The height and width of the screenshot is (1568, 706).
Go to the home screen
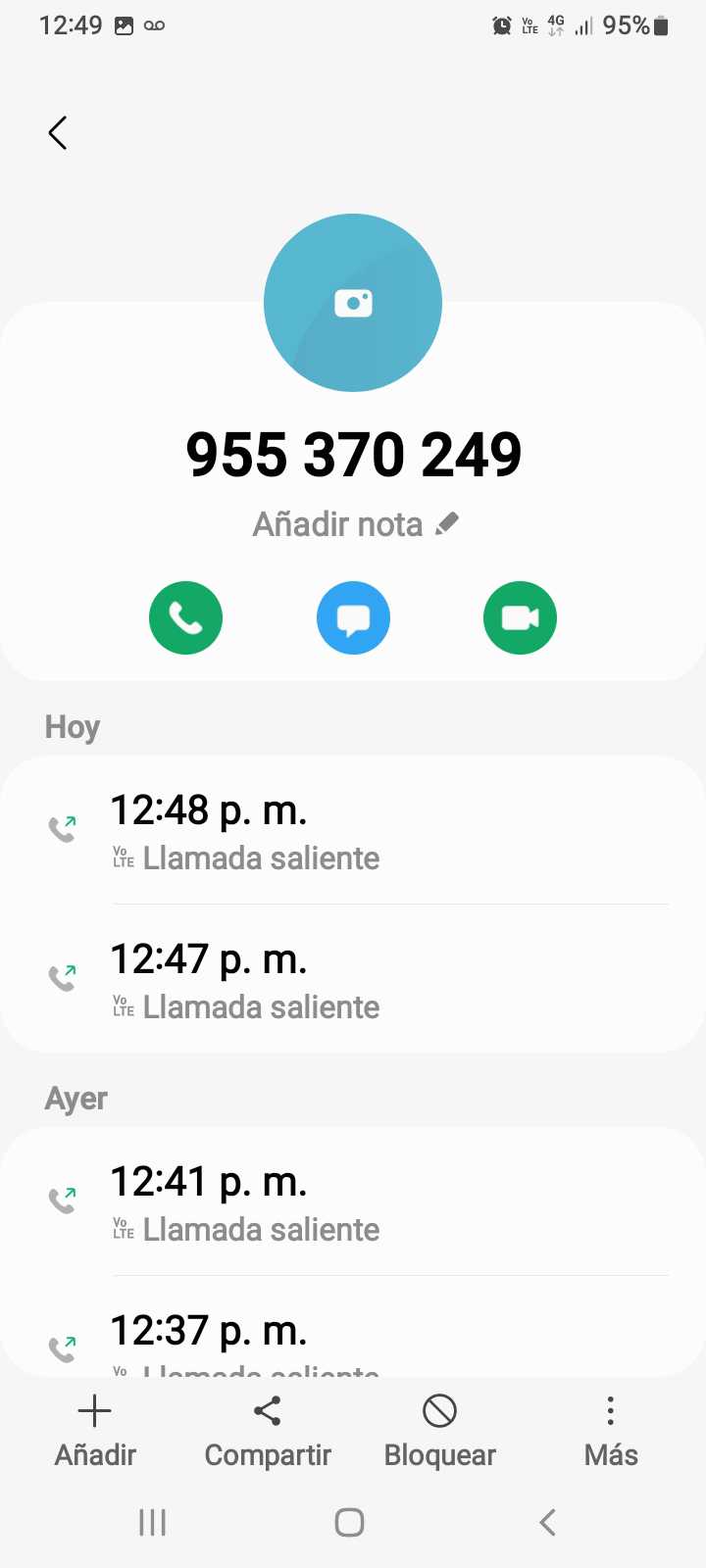click(350, 1522)
